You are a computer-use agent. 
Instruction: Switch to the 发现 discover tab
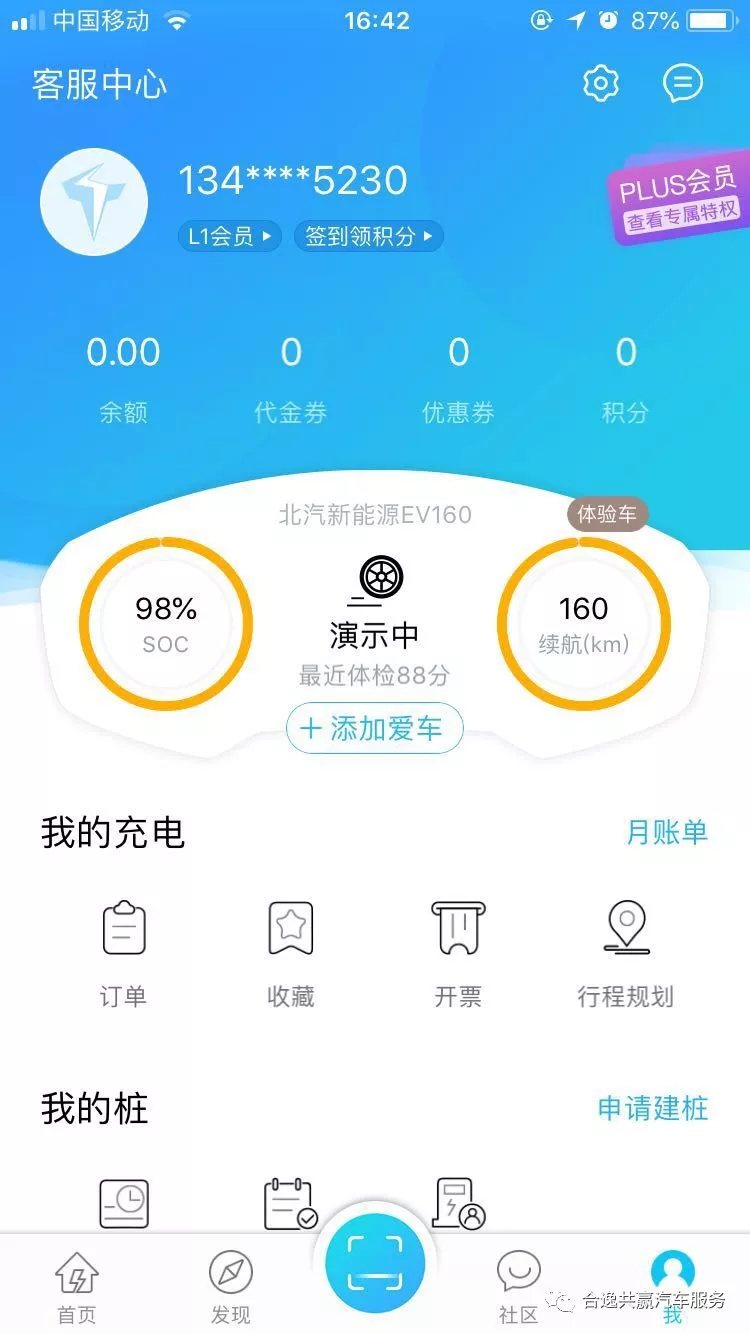pyautogui.click(x=230, y=1287)
